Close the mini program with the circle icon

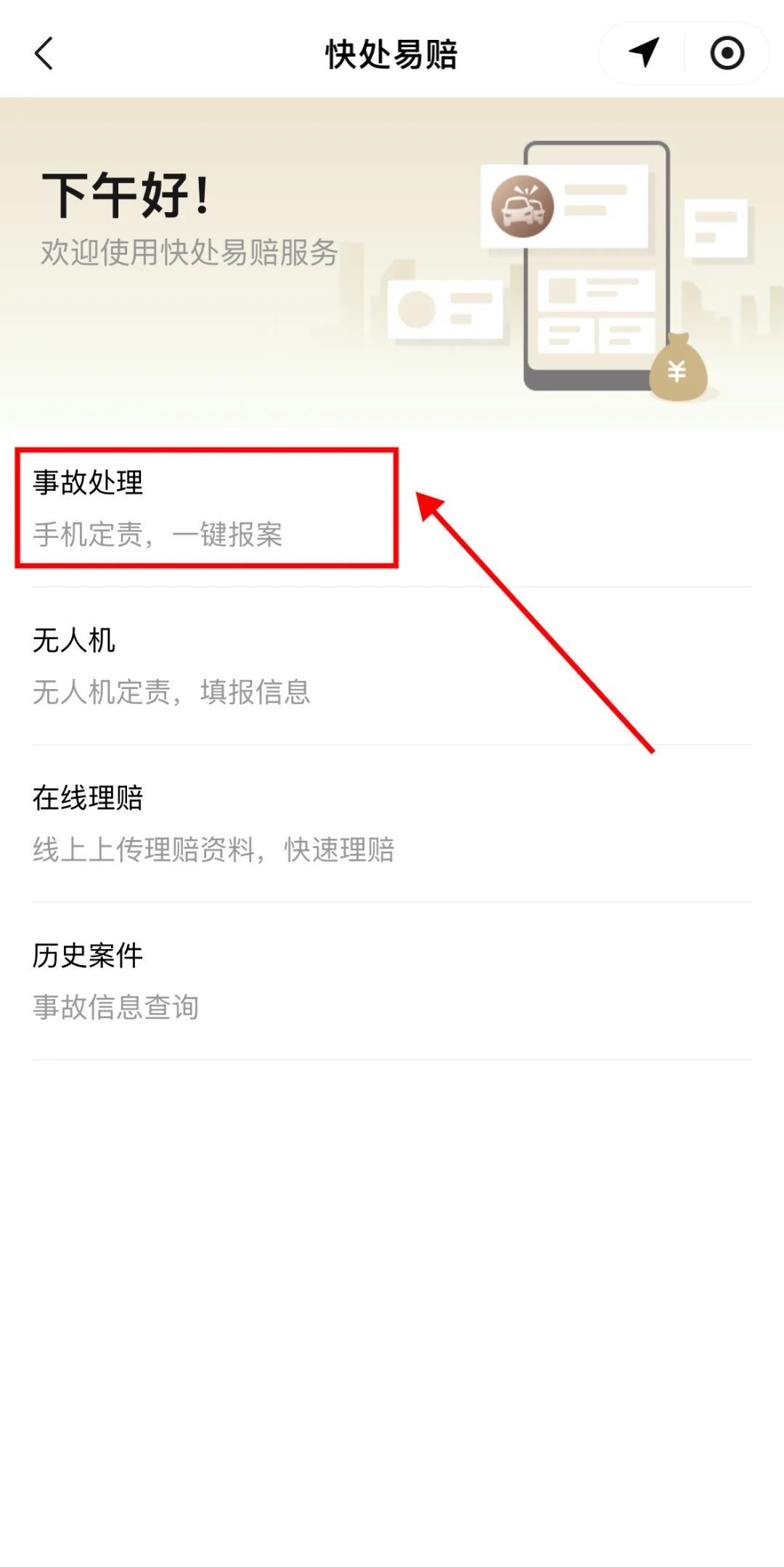pos(727,53)
